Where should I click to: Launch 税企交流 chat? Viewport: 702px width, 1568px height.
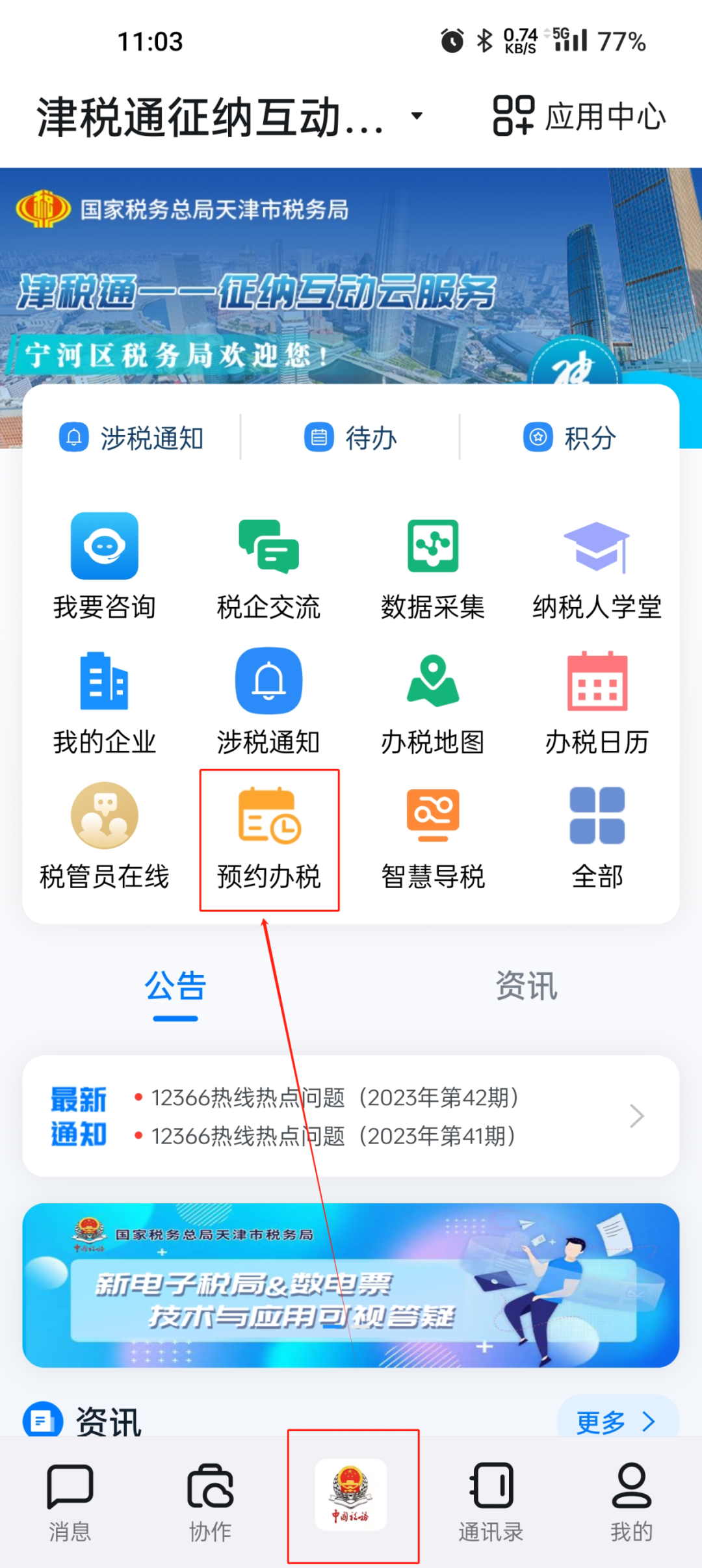click(268, 565)
